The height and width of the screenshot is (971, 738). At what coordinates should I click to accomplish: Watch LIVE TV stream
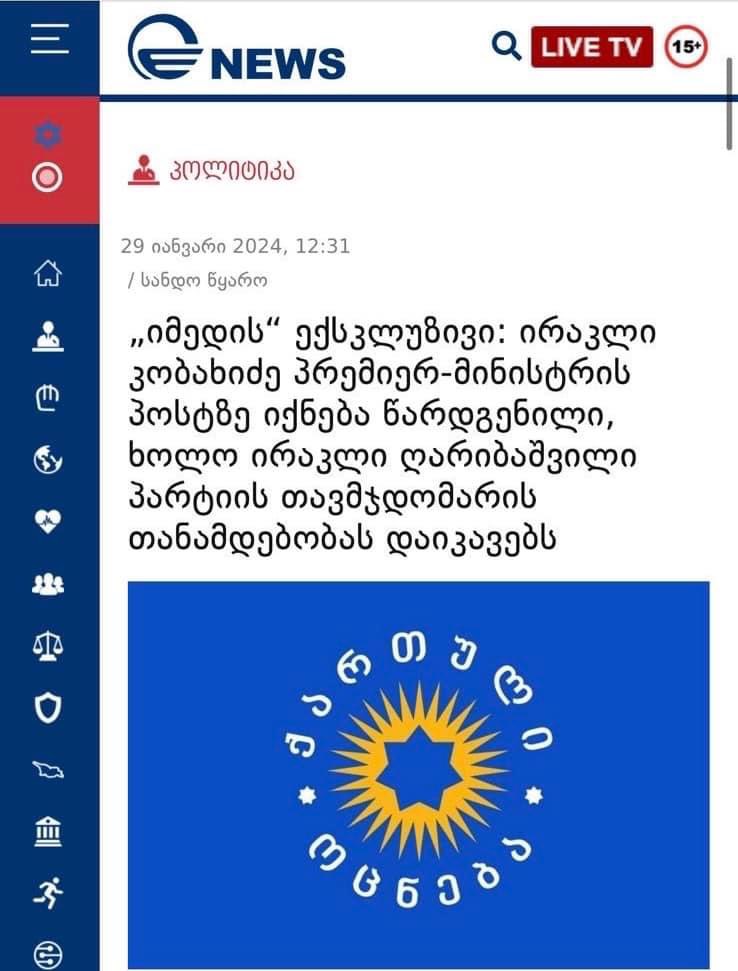click(x=591, y=46)
